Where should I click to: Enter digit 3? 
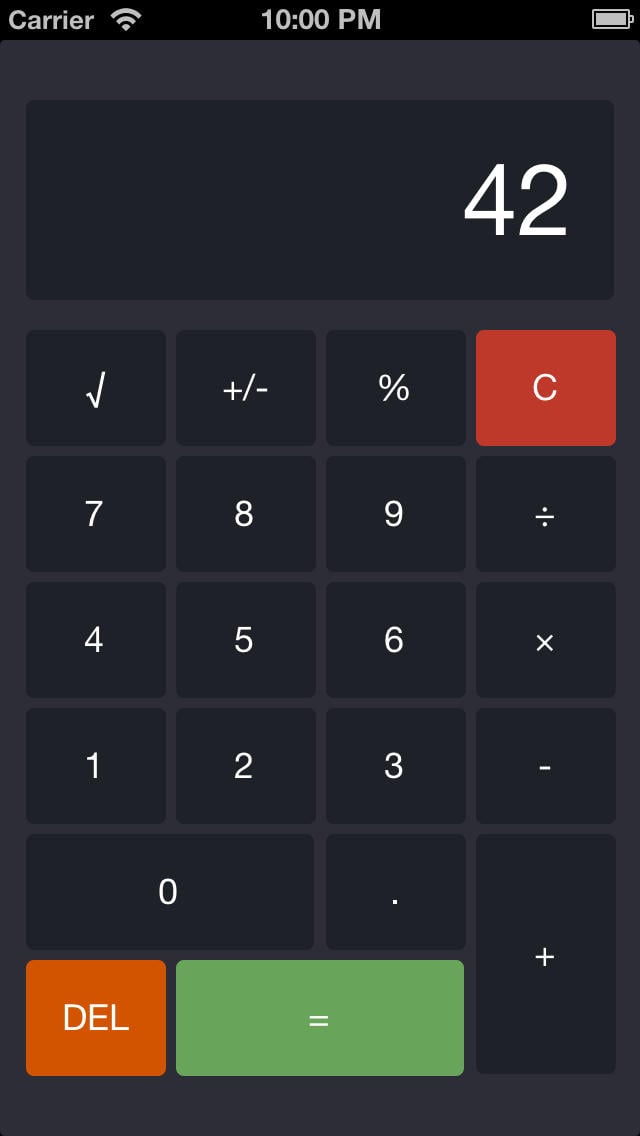pos(396,766)
